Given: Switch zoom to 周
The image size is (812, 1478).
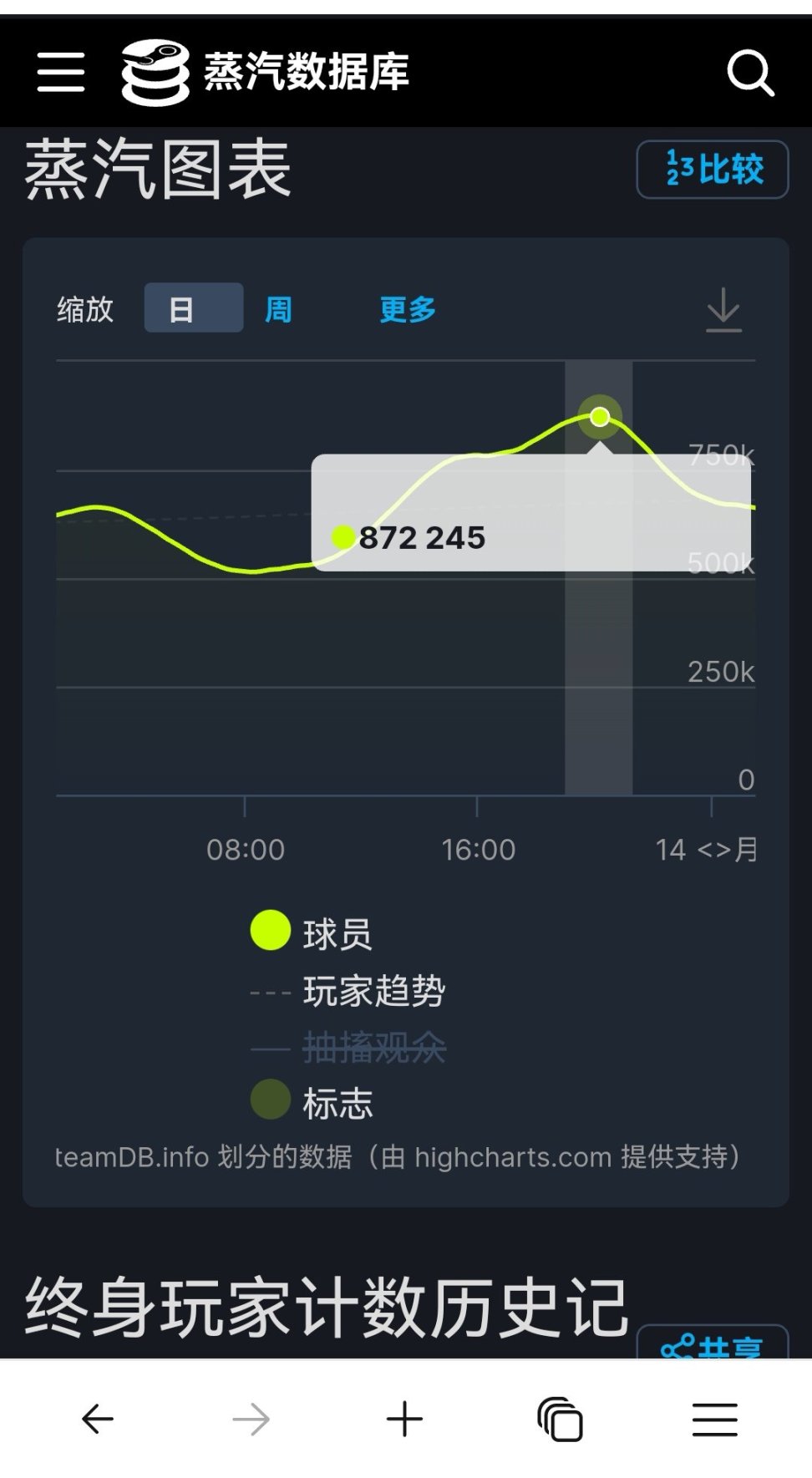Looking at the screenshot, I should click(x=278, y=310).
